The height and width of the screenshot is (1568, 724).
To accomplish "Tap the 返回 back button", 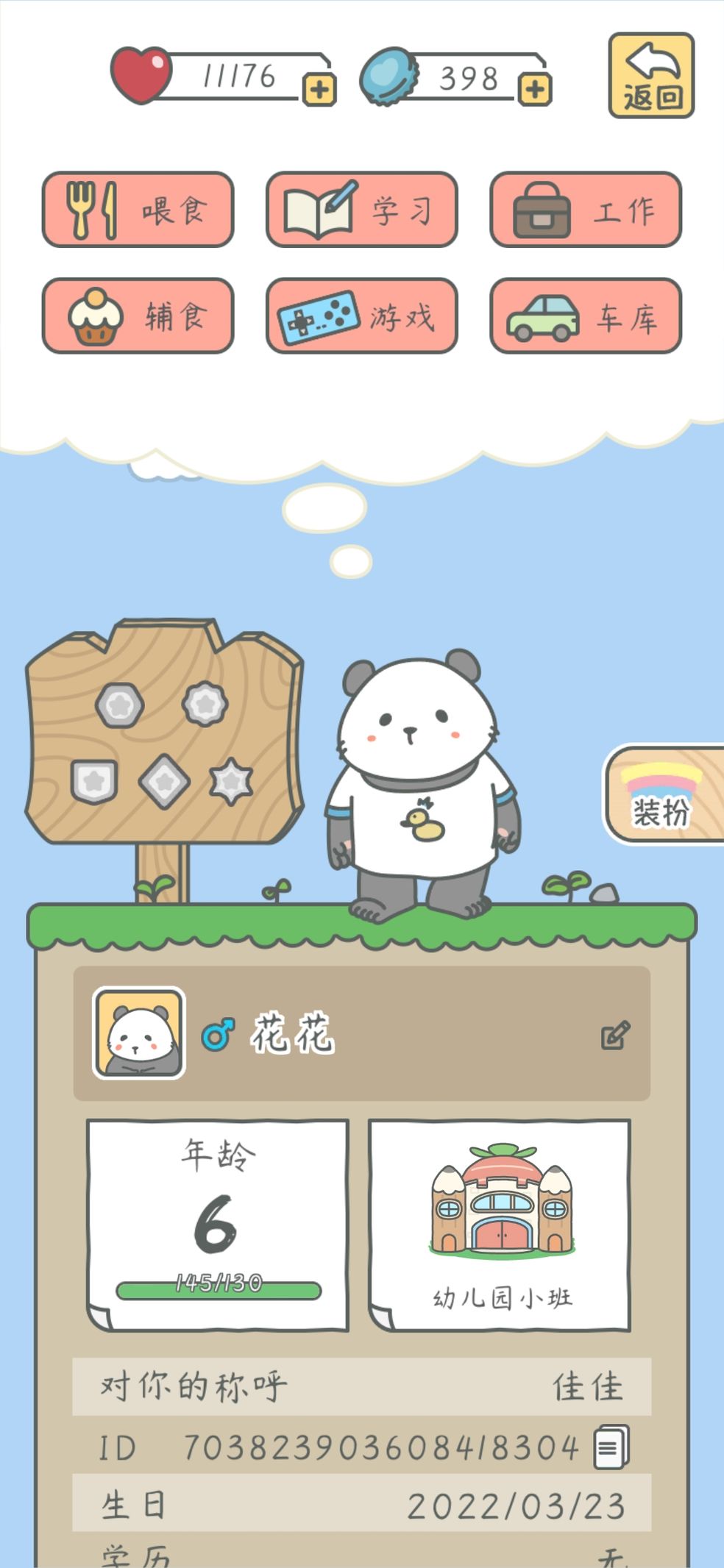I will point(651,76).
